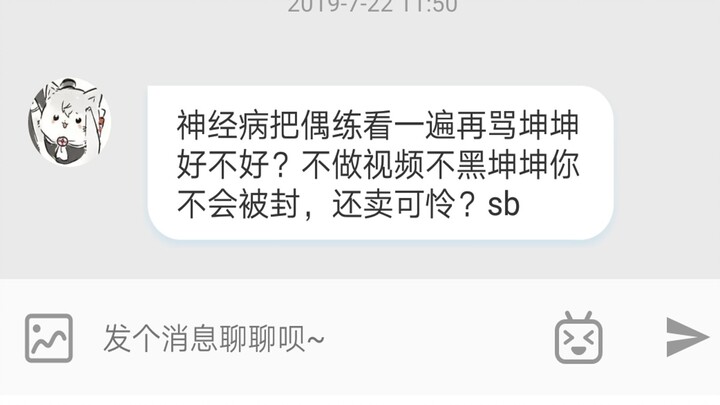Focus the message input field
Viewport: 720px width, 405px height.
tap(300, 339)
